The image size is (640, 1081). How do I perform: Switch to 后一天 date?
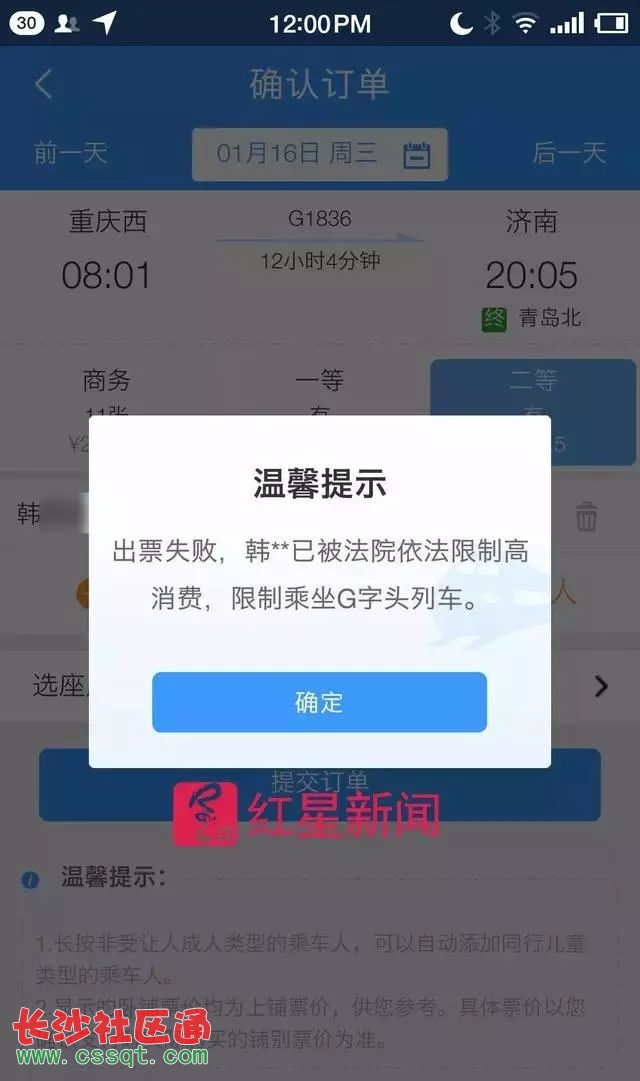[x=569, y=153]
